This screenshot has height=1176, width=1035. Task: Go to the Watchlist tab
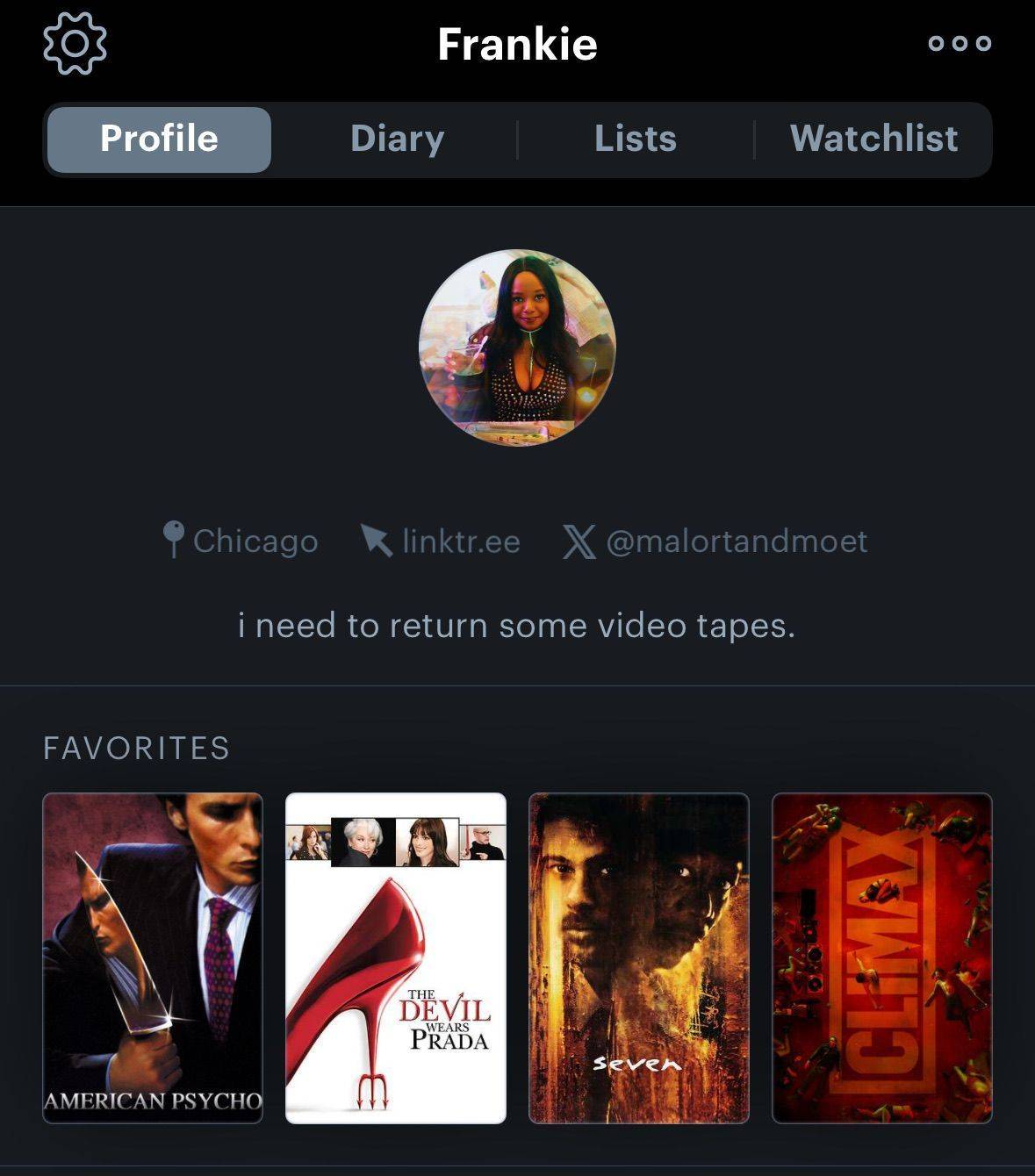(873, 139)
